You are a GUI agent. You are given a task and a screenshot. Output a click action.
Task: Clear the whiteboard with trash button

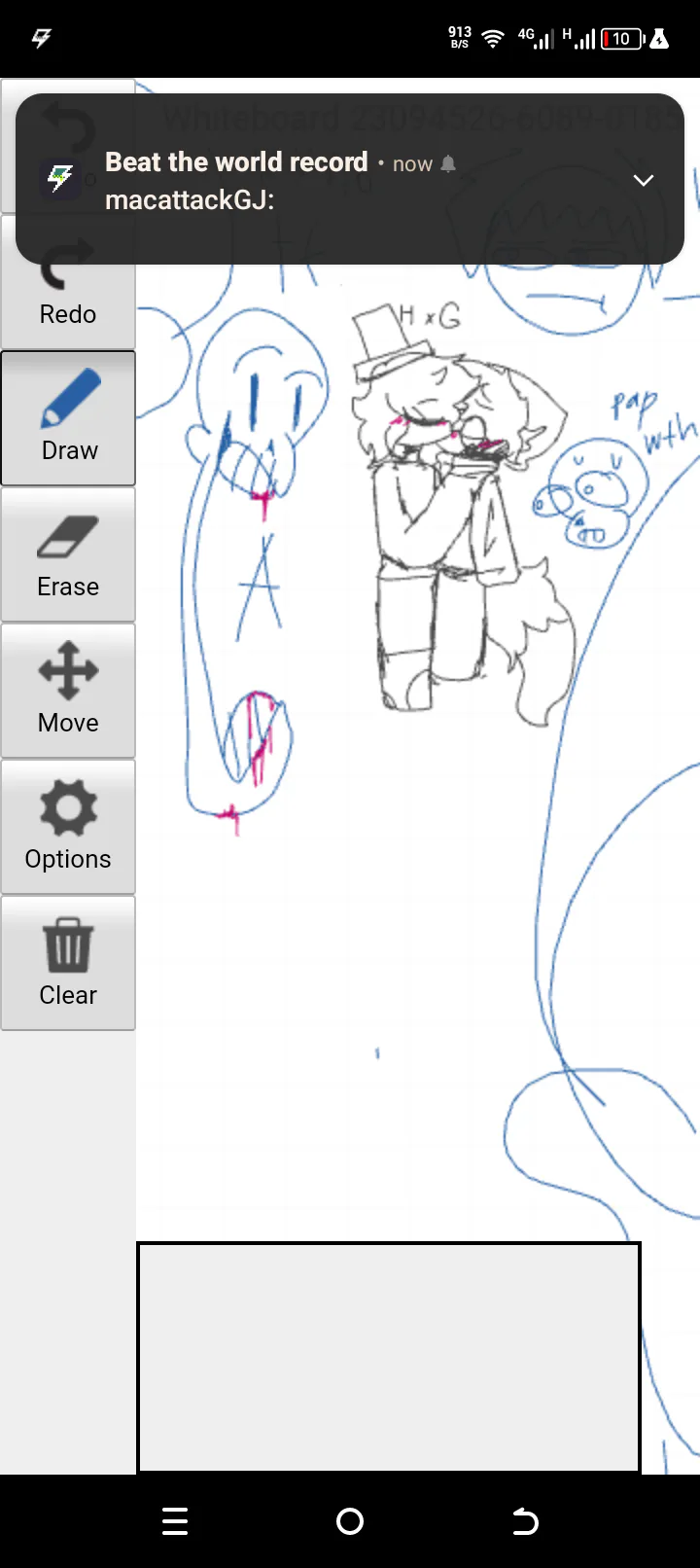pos(68,963)
